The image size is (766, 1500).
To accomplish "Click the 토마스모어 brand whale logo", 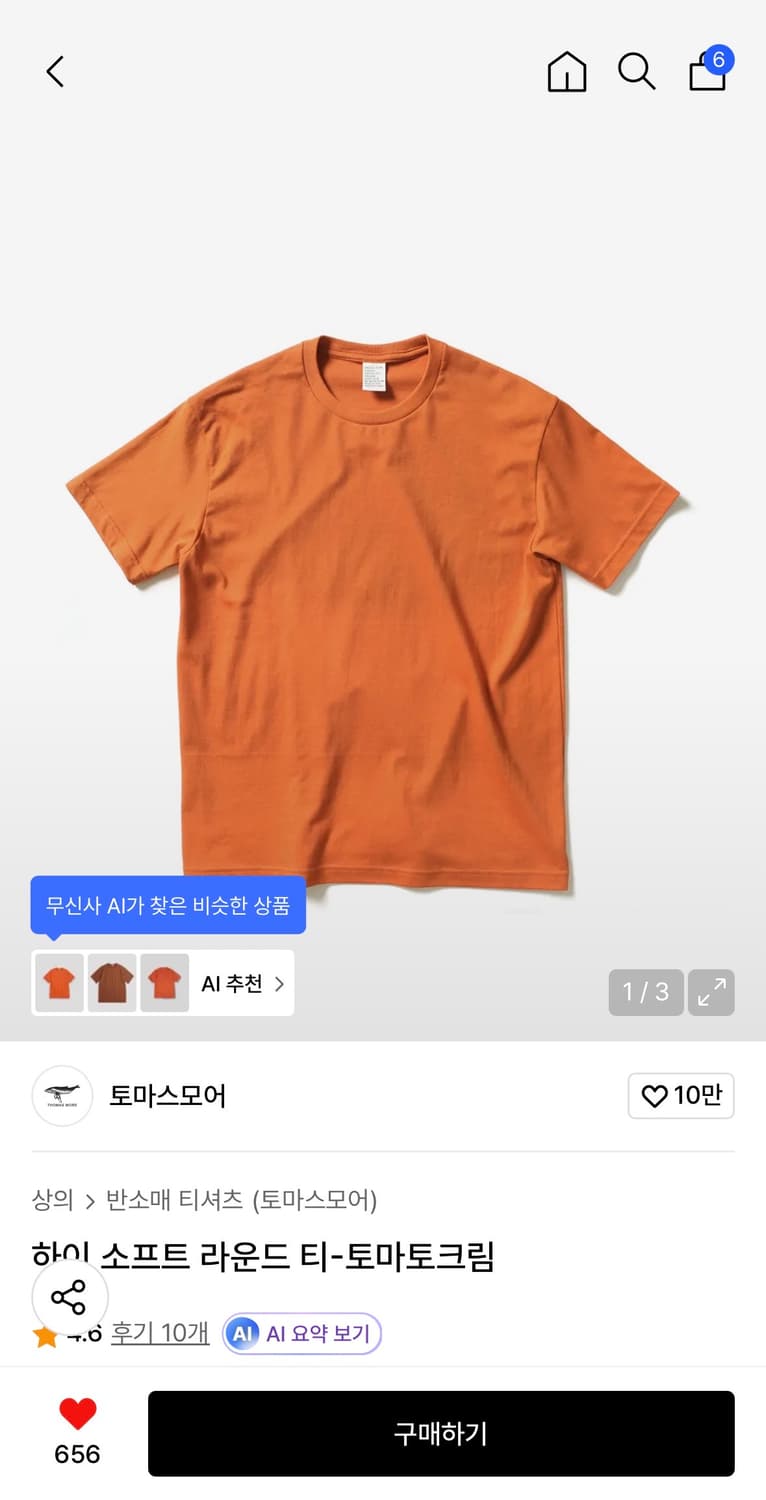I will (62, 1096).
